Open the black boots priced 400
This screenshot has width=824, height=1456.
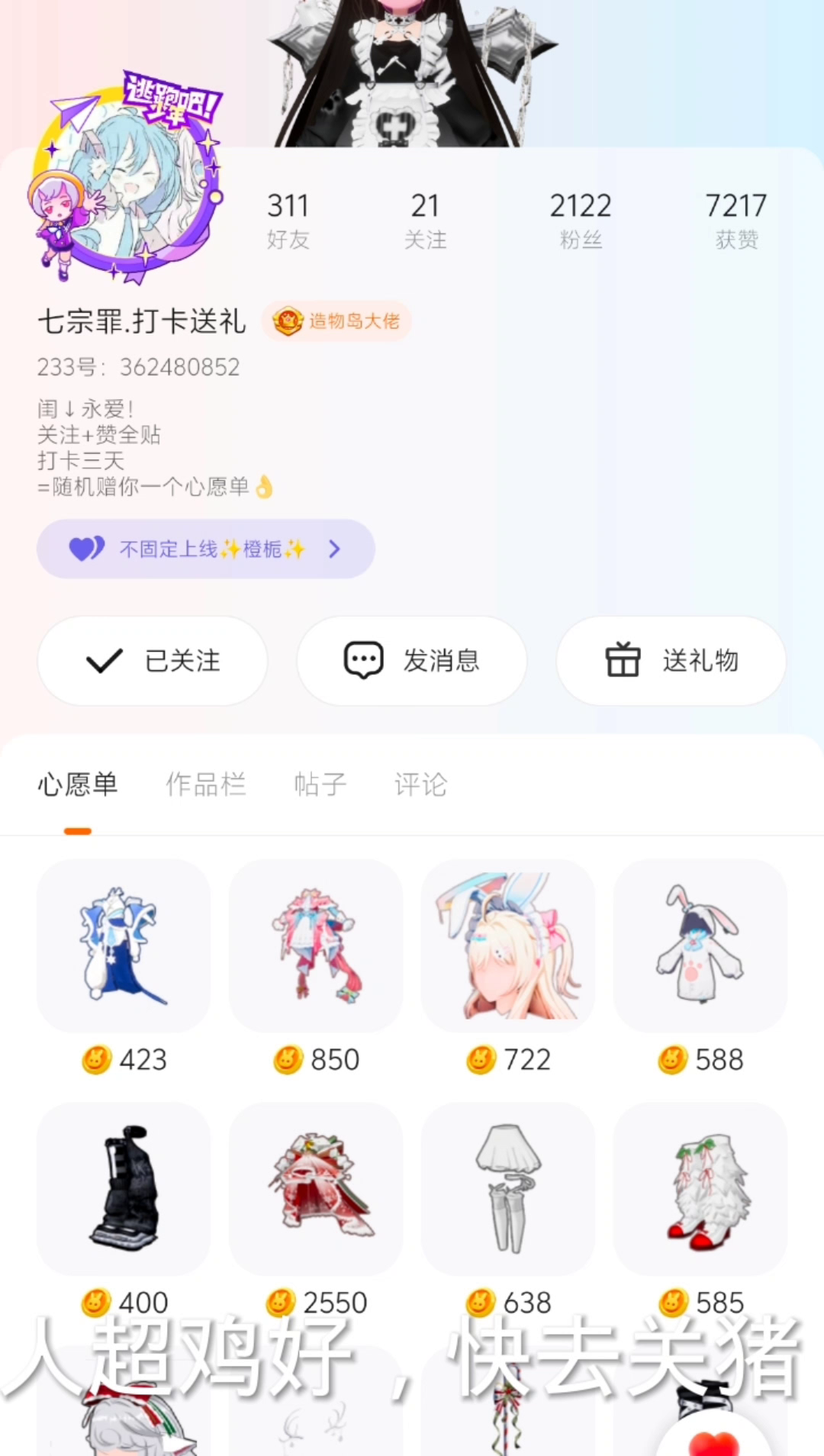[124, 1189]
